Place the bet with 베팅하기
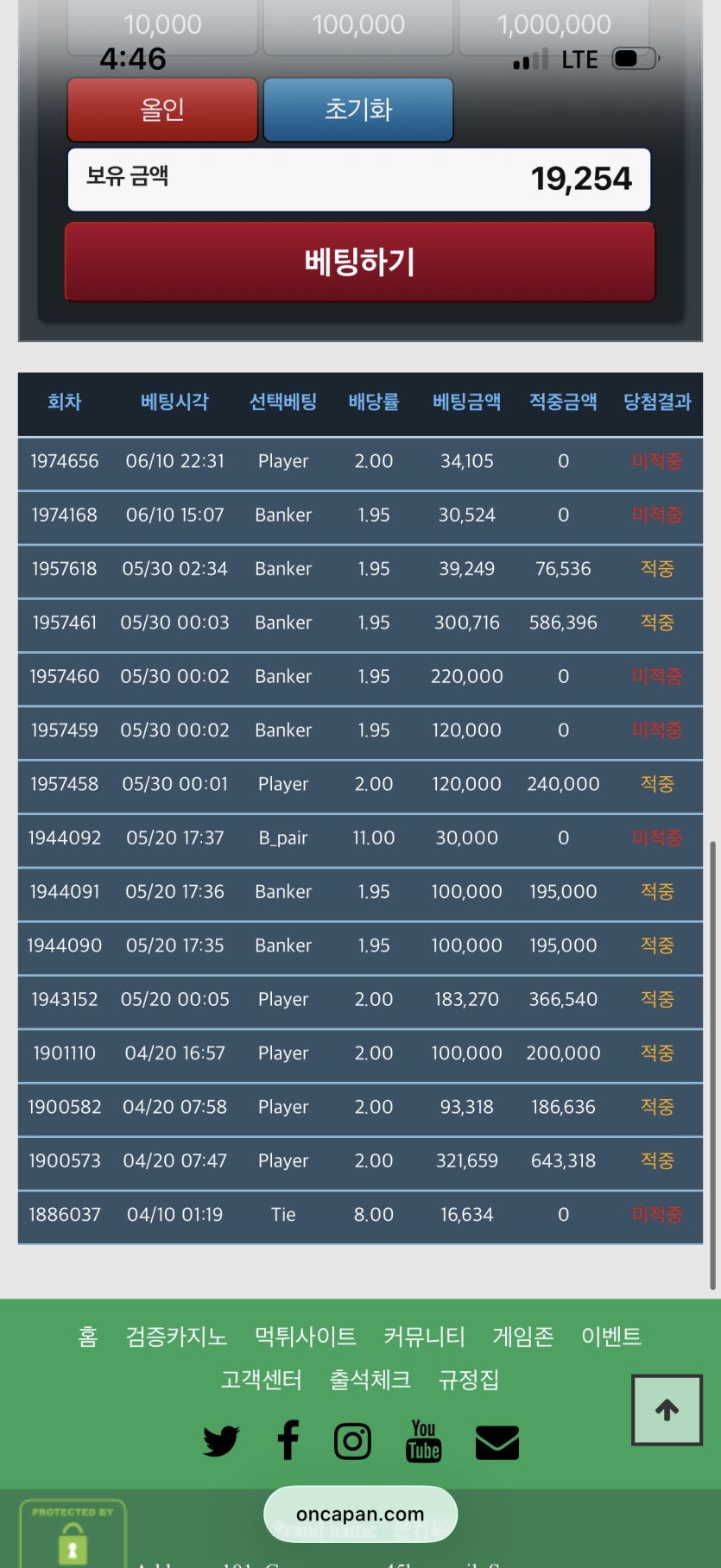 coord(360,262)
